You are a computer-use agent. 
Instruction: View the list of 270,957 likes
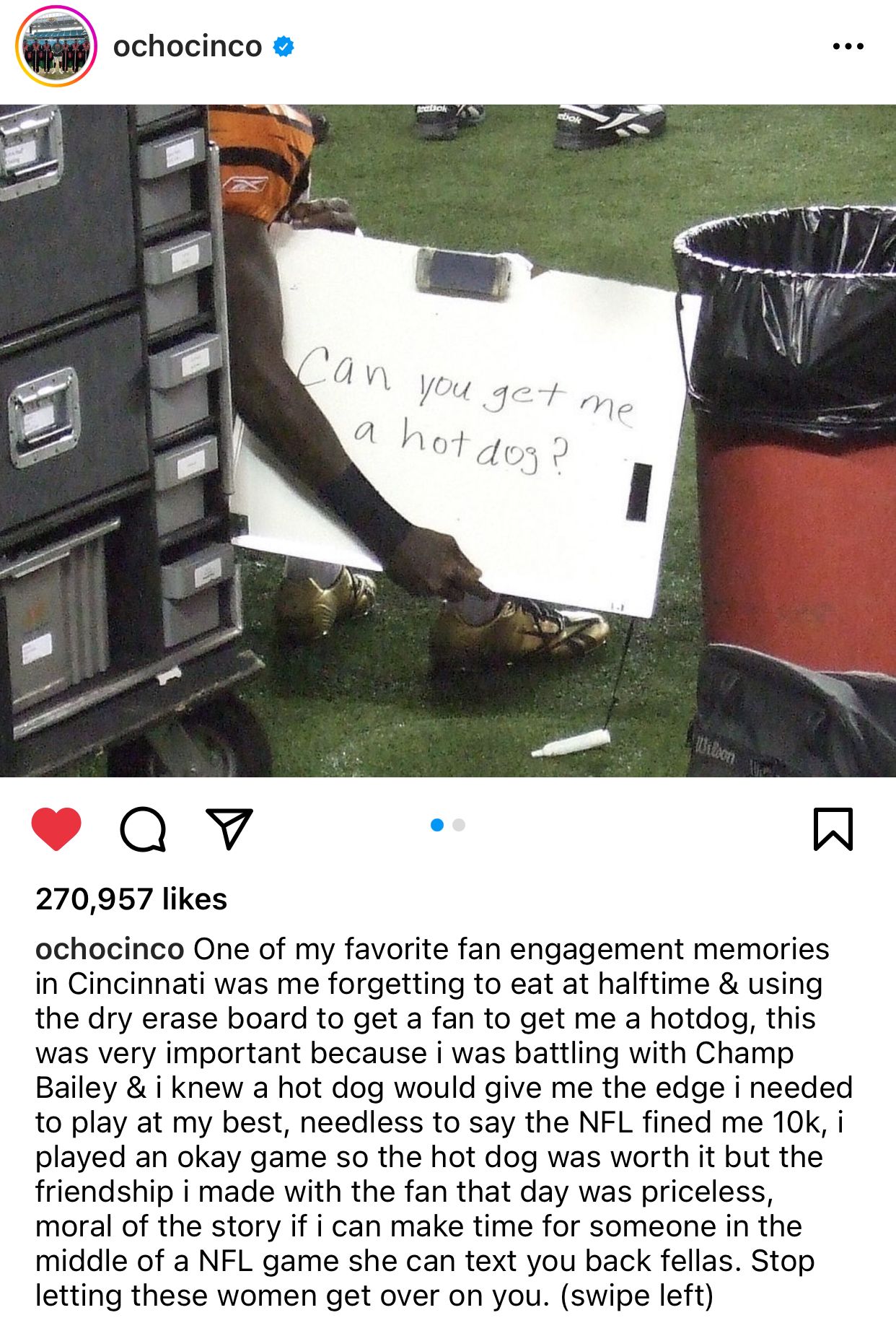(x=131, y=899)
